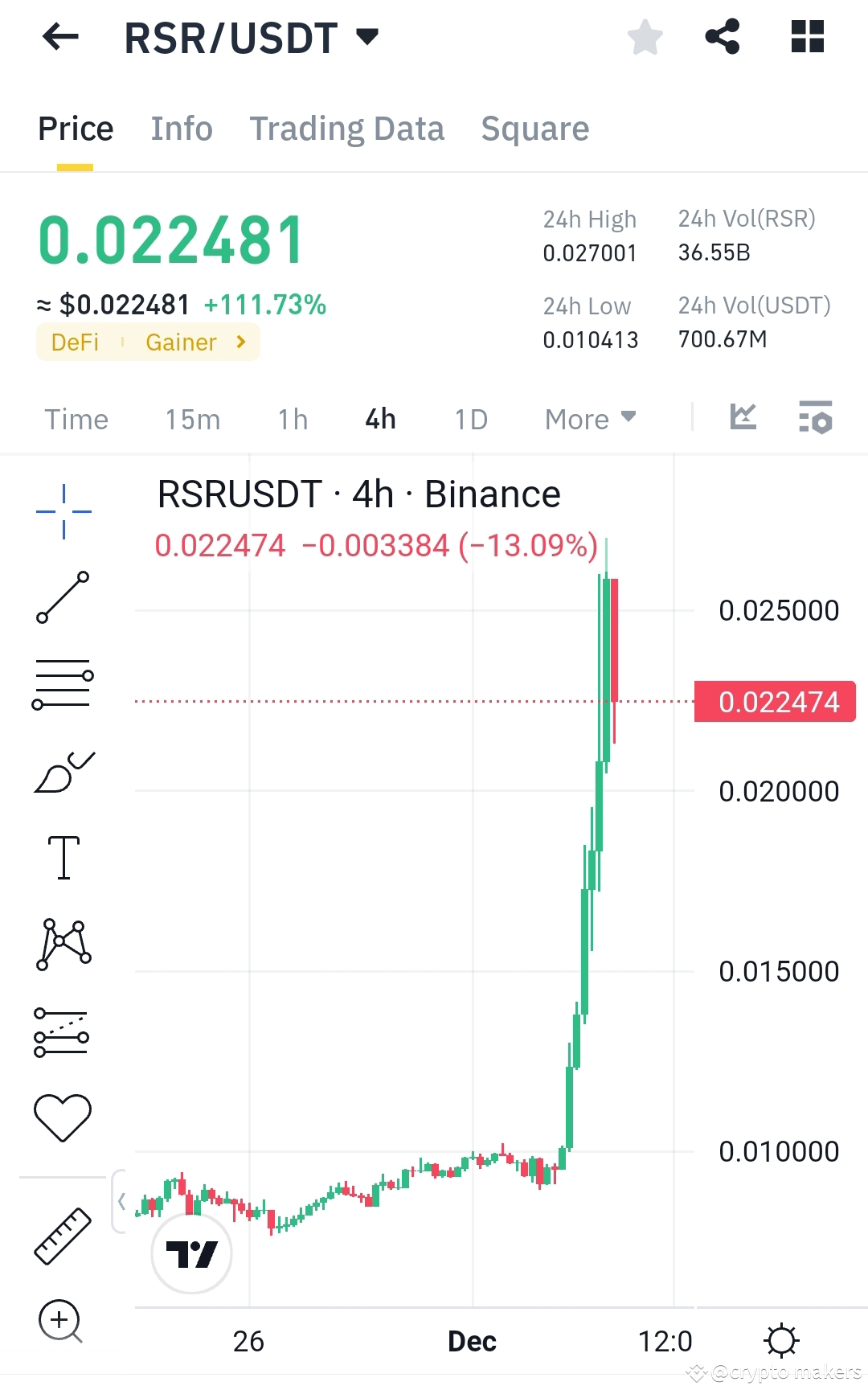The width and height of the screenshot is (868, 1390).
Task: Open the Info tab
Action: click(x=181, y=129)
